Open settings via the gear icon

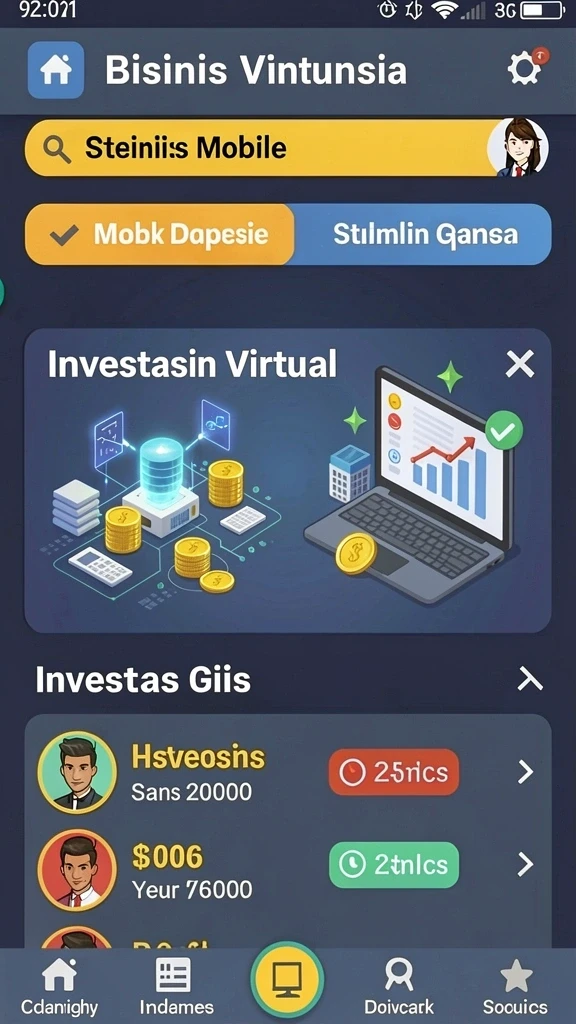pos(525,67)
